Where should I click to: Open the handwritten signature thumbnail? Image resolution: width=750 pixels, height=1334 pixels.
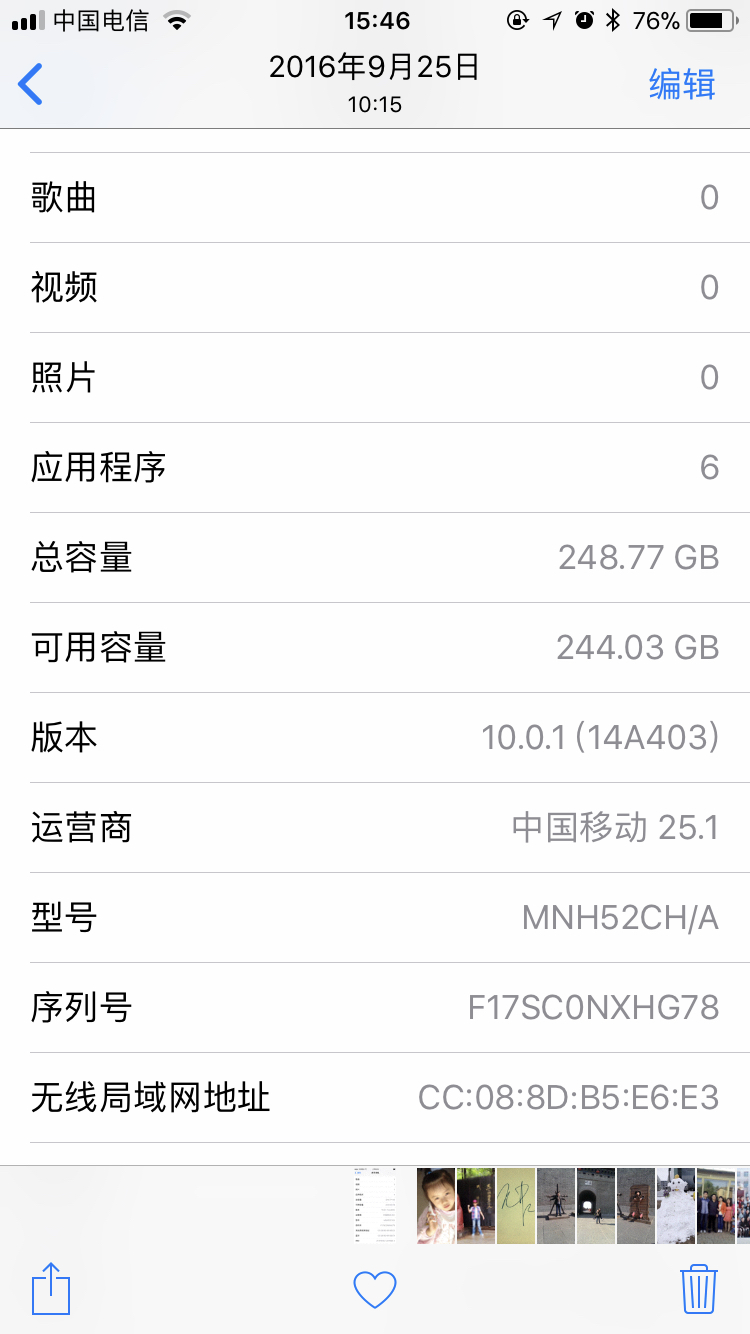pos(516,1205)
